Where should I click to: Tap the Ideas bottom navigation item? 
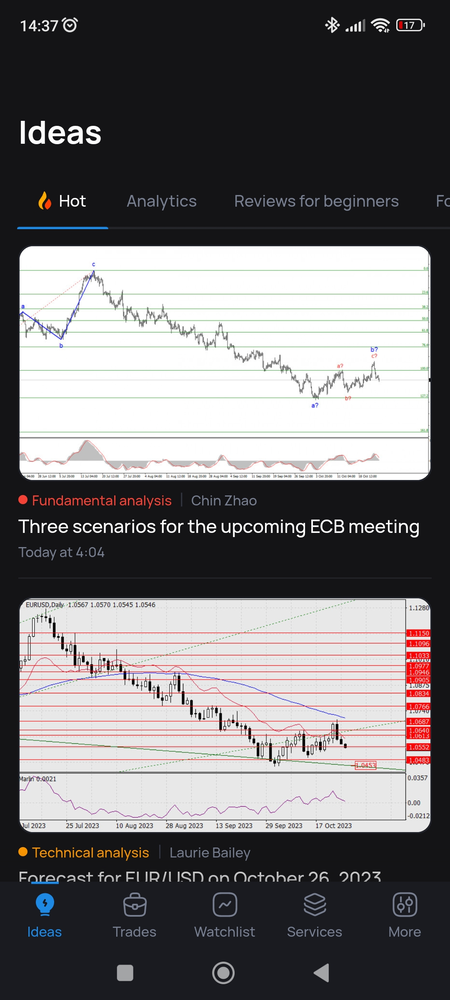coord(45,916)
